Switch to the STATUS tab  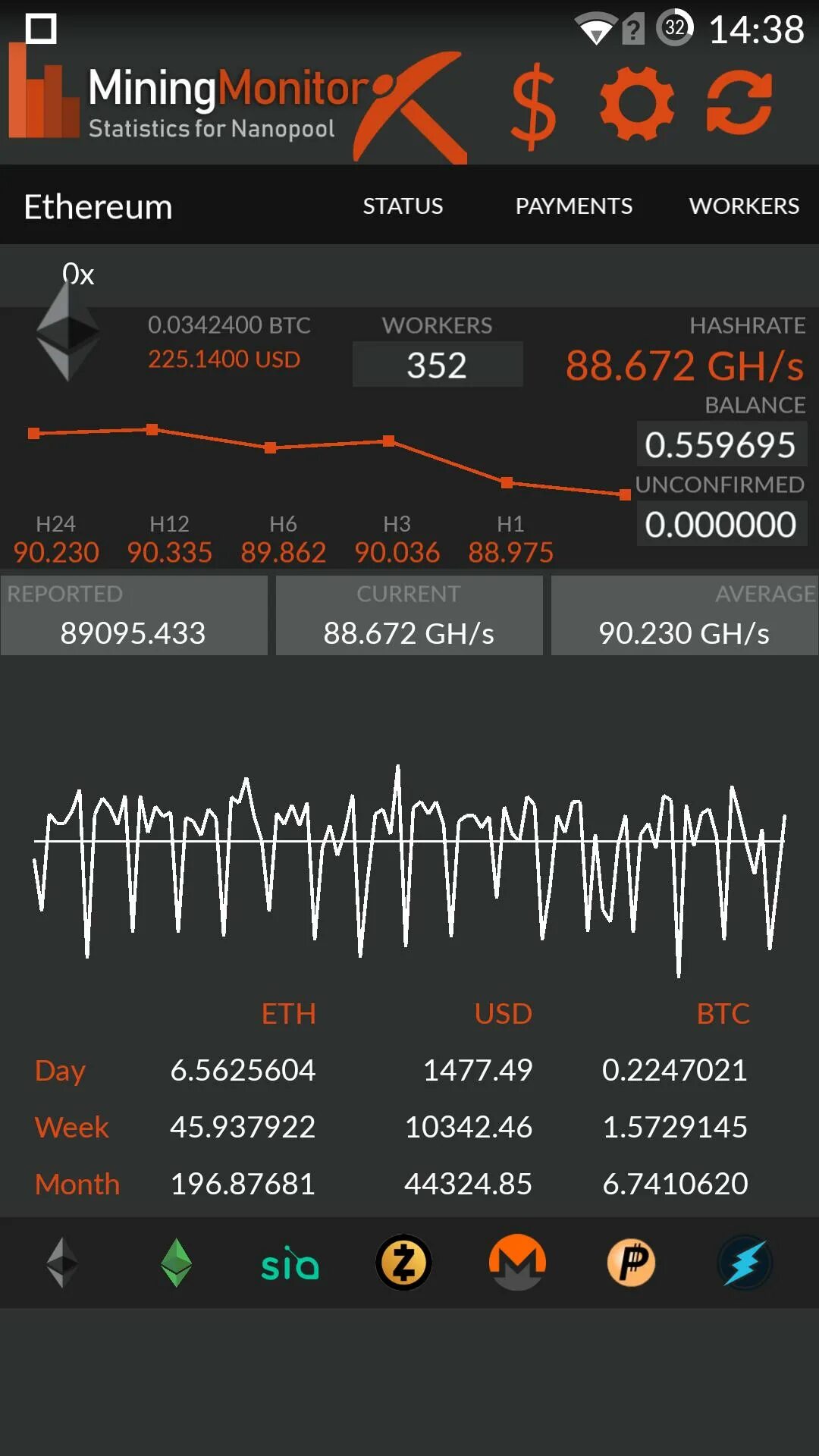403,206
